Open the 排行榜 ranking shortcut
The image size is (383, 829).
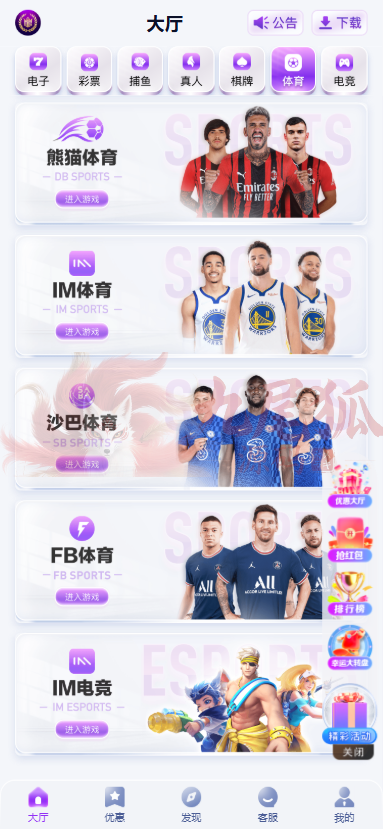(350, 594)
